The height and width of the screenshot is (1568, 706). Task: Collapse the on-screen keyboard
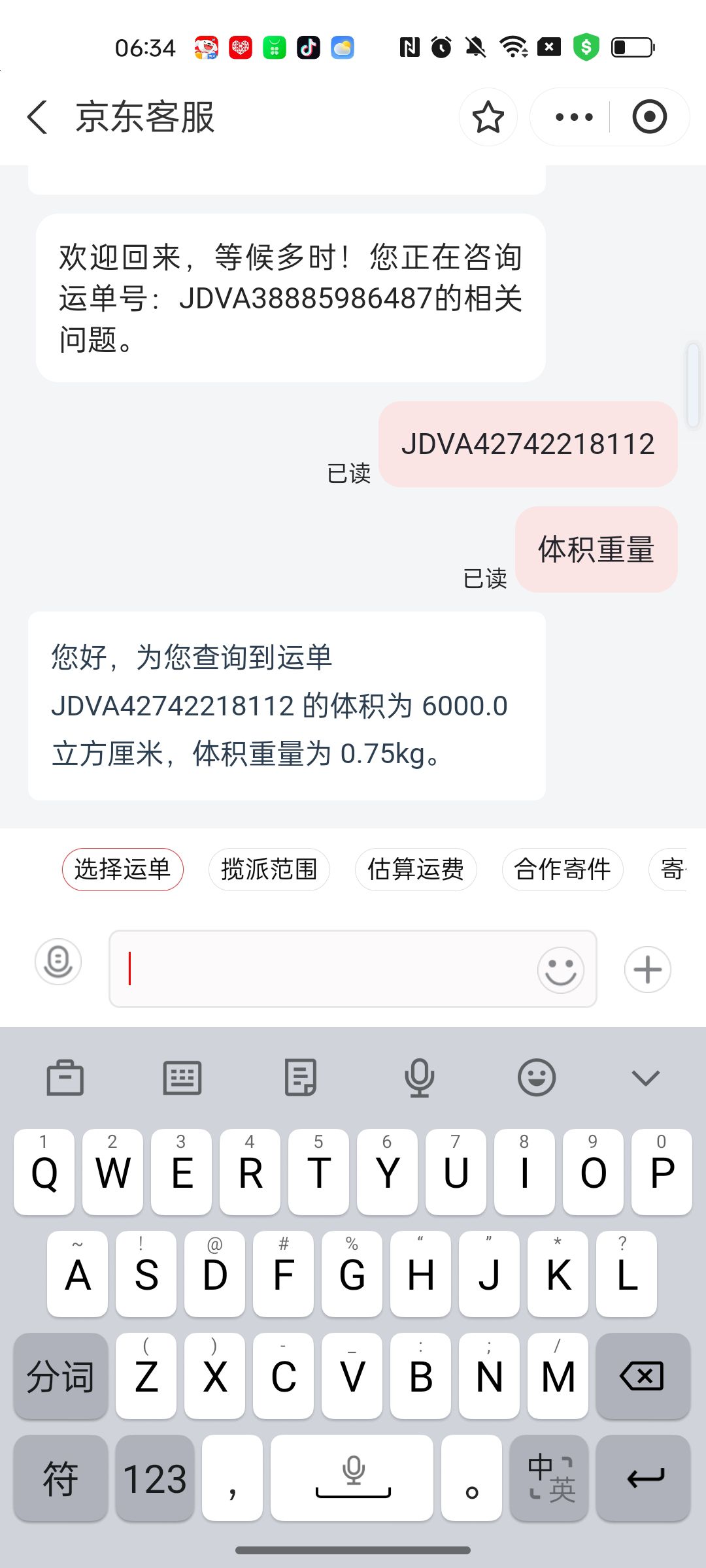tap(645, 1077)
